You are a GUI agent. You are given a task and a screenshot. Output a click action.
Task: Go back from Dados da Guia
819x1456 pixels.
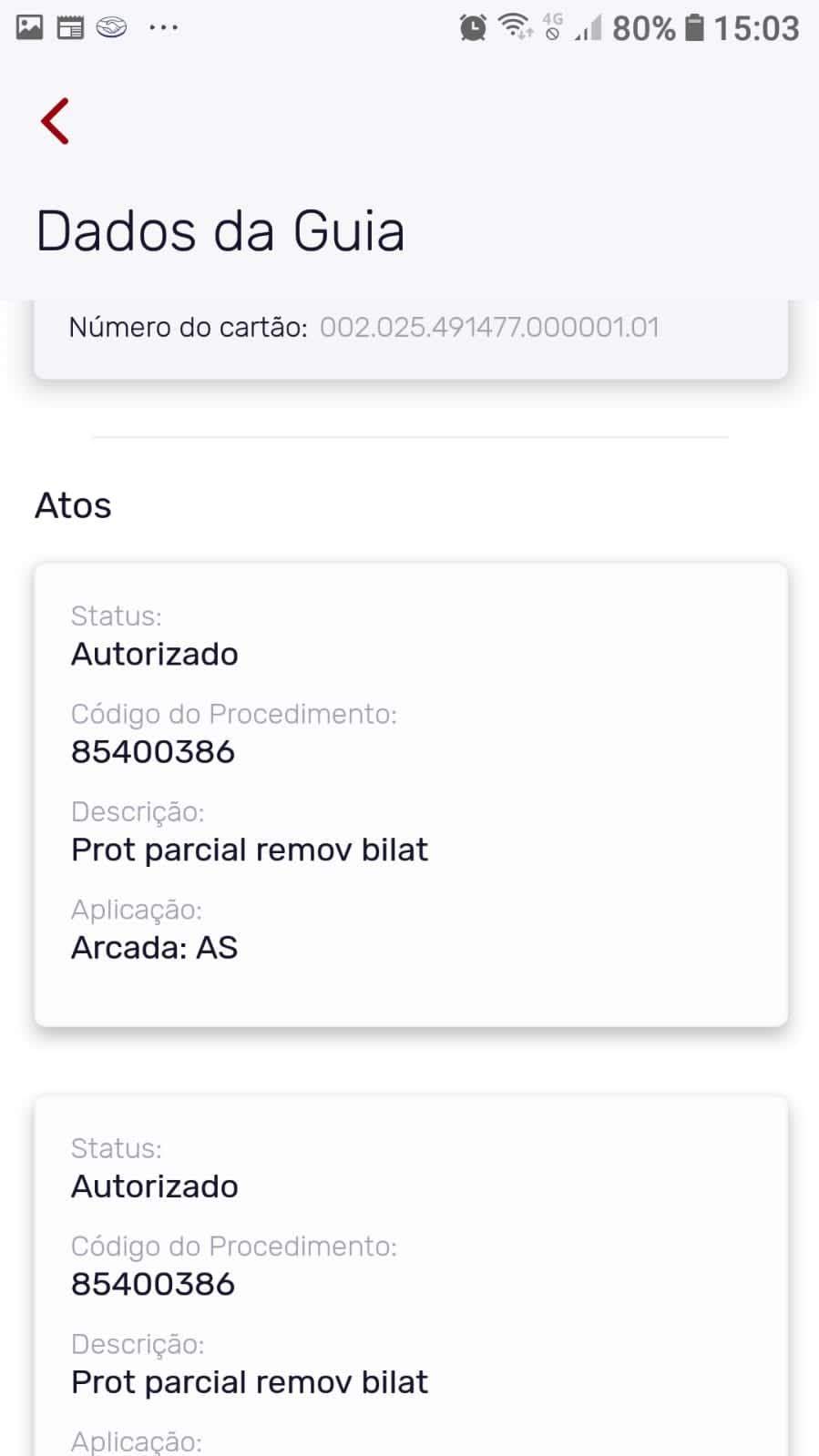(56, 121)
